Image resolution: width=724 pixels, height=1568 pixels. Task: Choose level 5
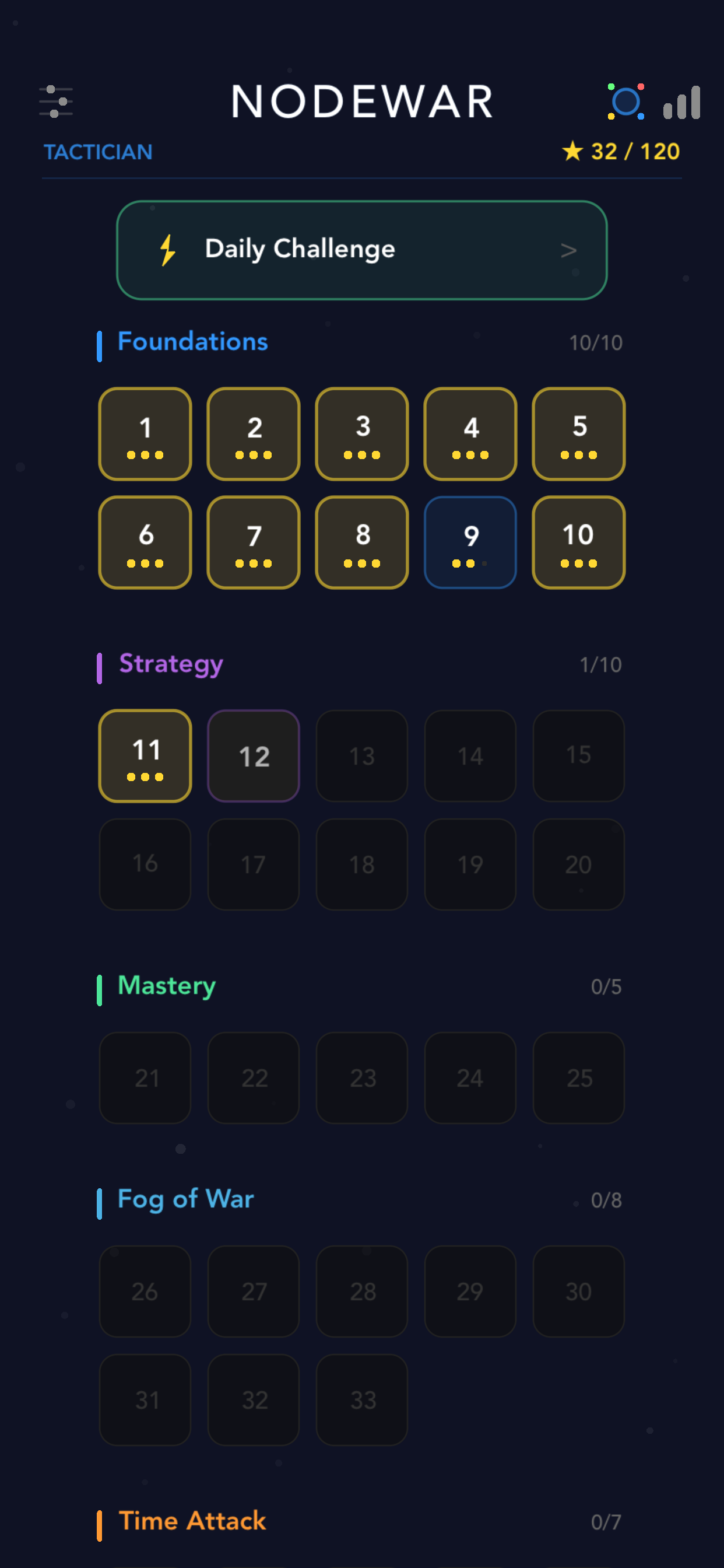coord(578,433)
